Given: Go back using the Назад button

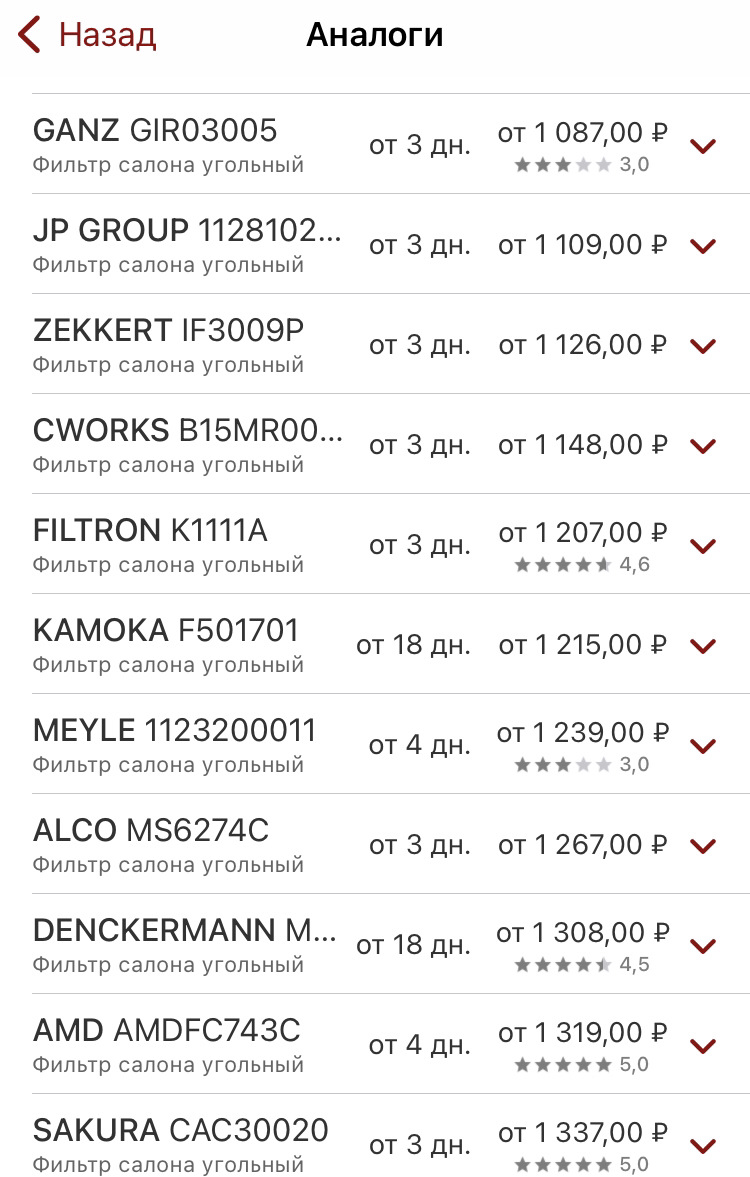Looking at the screenshot, I should click(x=88, y=35).
